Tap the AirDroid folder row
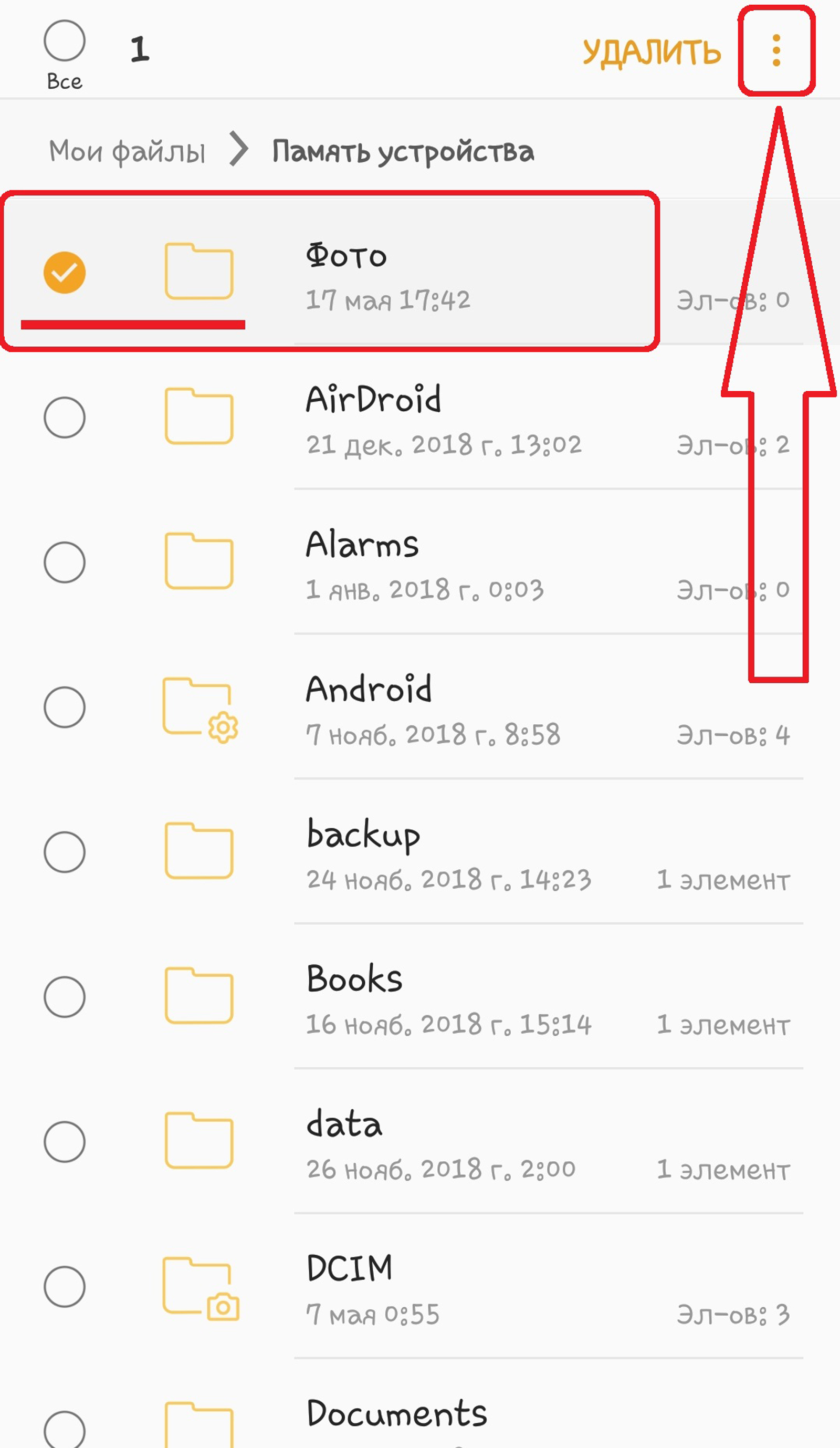The height and width of the screenshot is (1448, 840). (420, 417)
